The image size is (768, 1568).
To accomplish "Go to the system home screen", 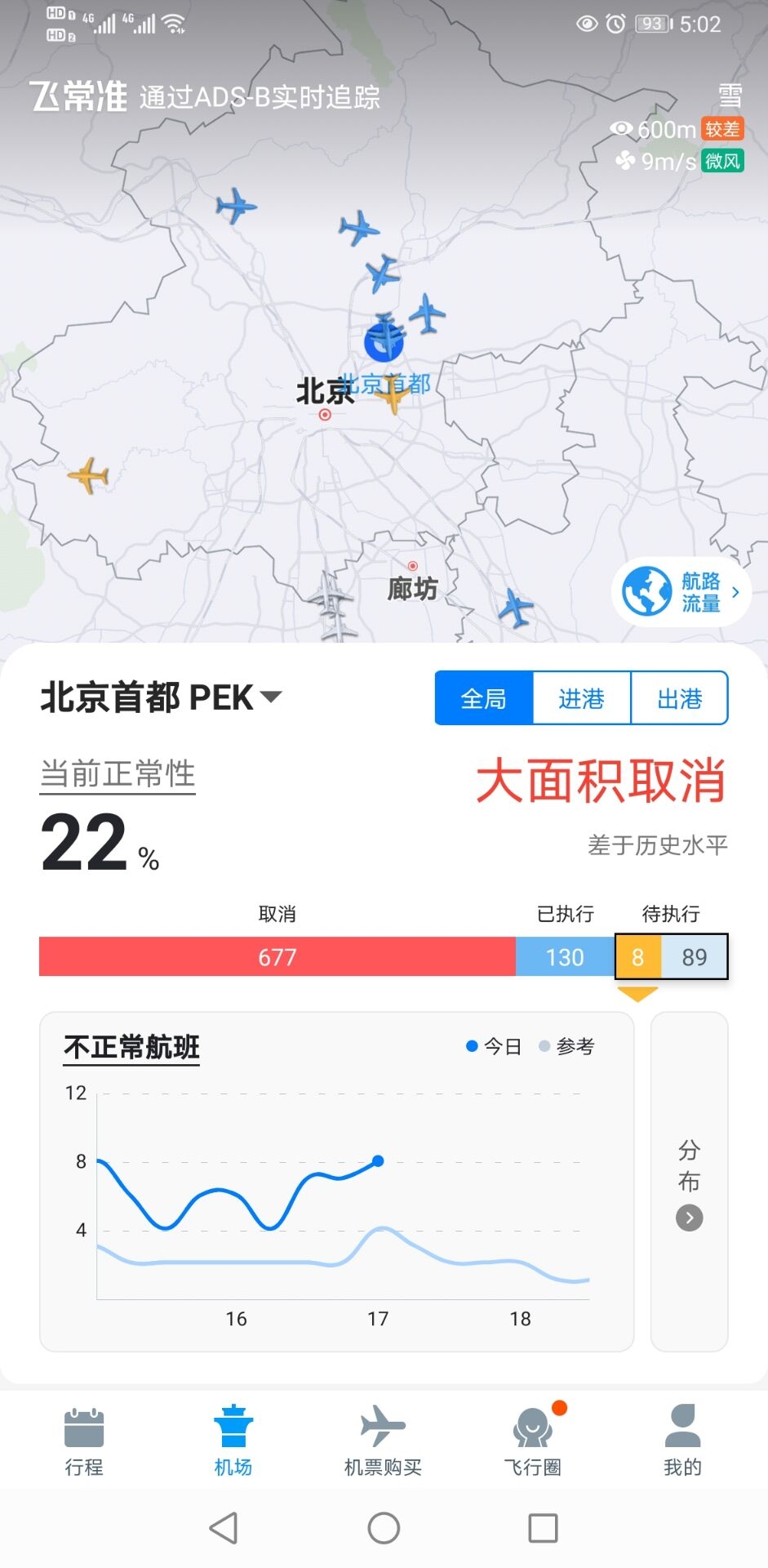I will 384,1527.
